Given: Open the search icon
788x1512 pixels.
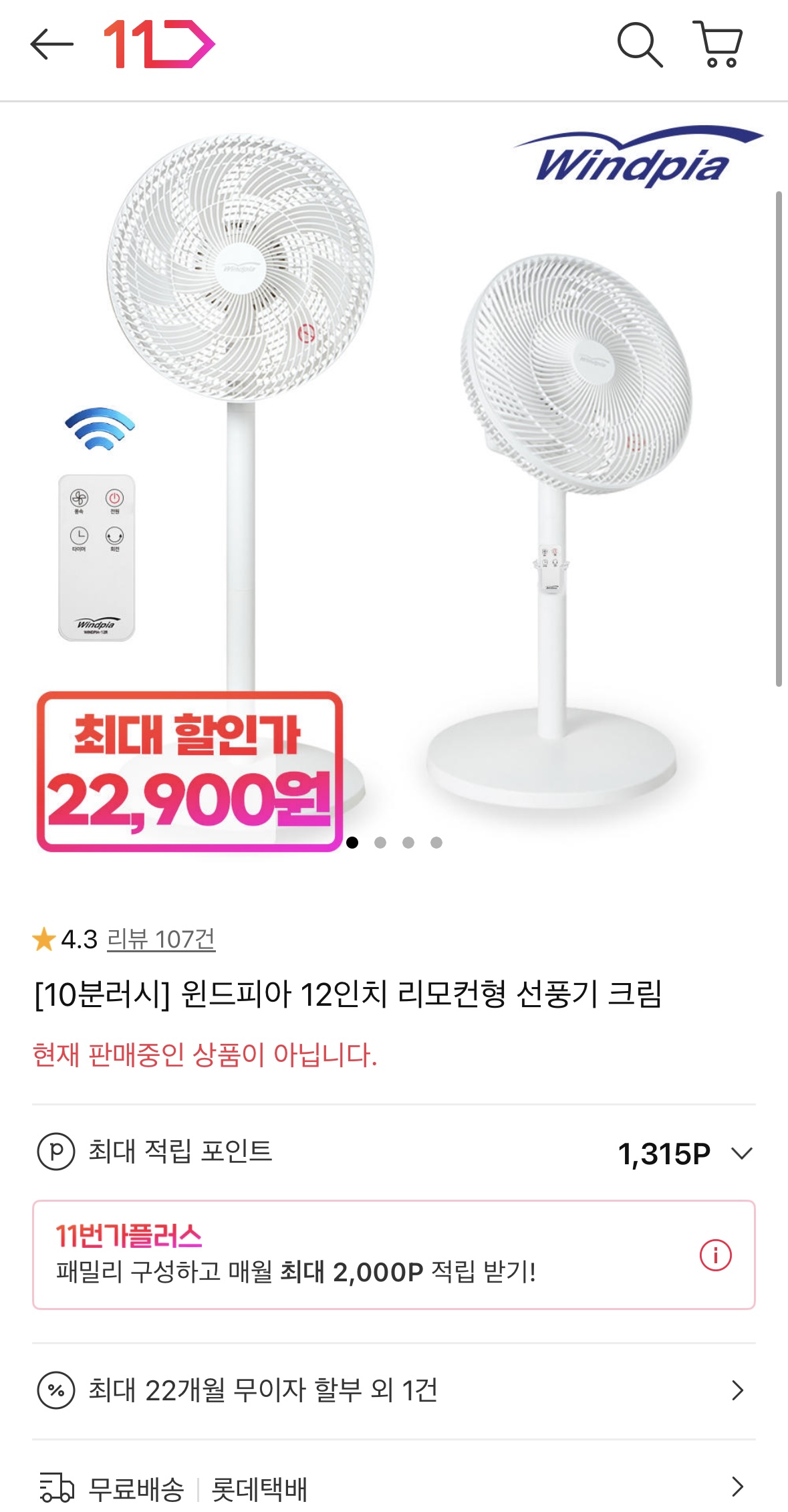Looking at the screenshot, I should tap(640, 45).
